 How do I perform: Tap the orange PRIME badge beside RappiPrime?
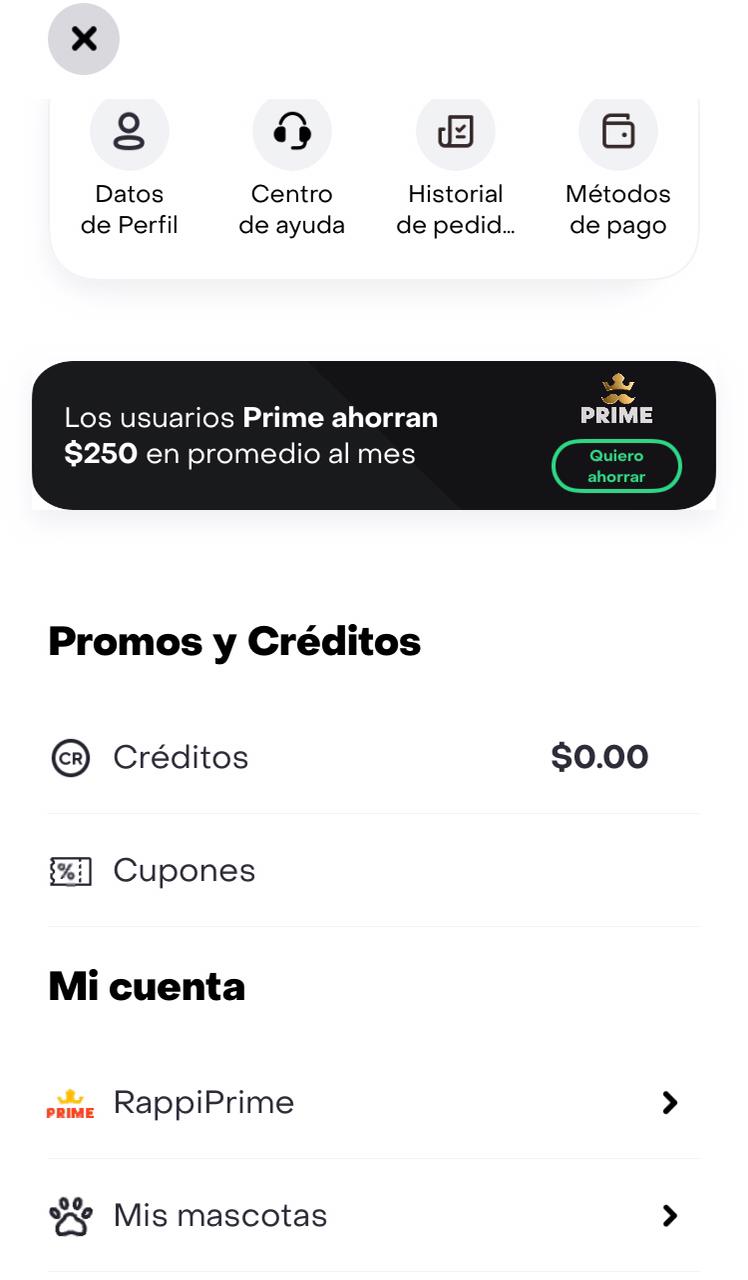click(68, 1103)
